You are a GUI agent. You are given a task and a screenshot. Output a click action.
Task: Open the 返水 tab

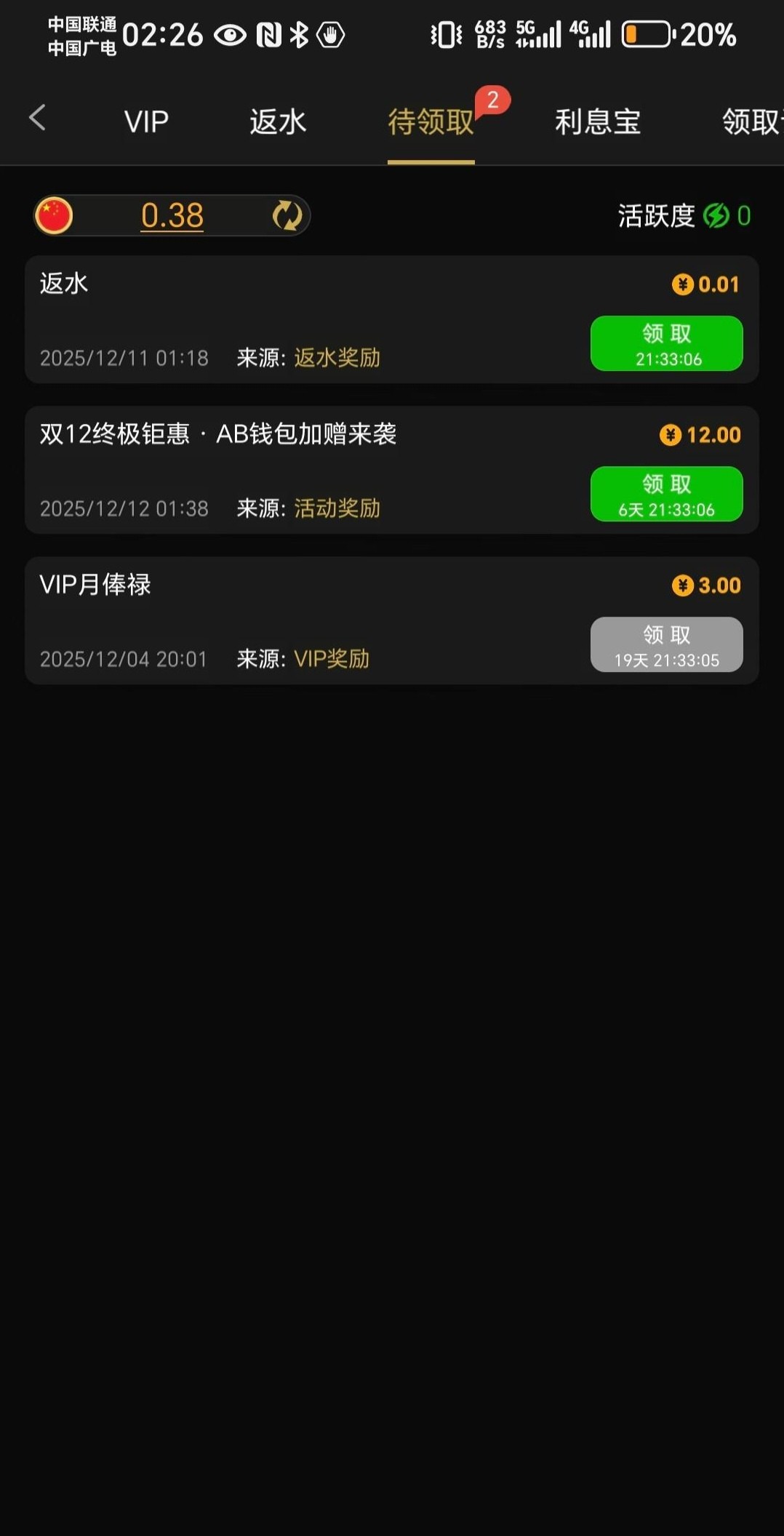pyautogui.click(x=278, y=121)
